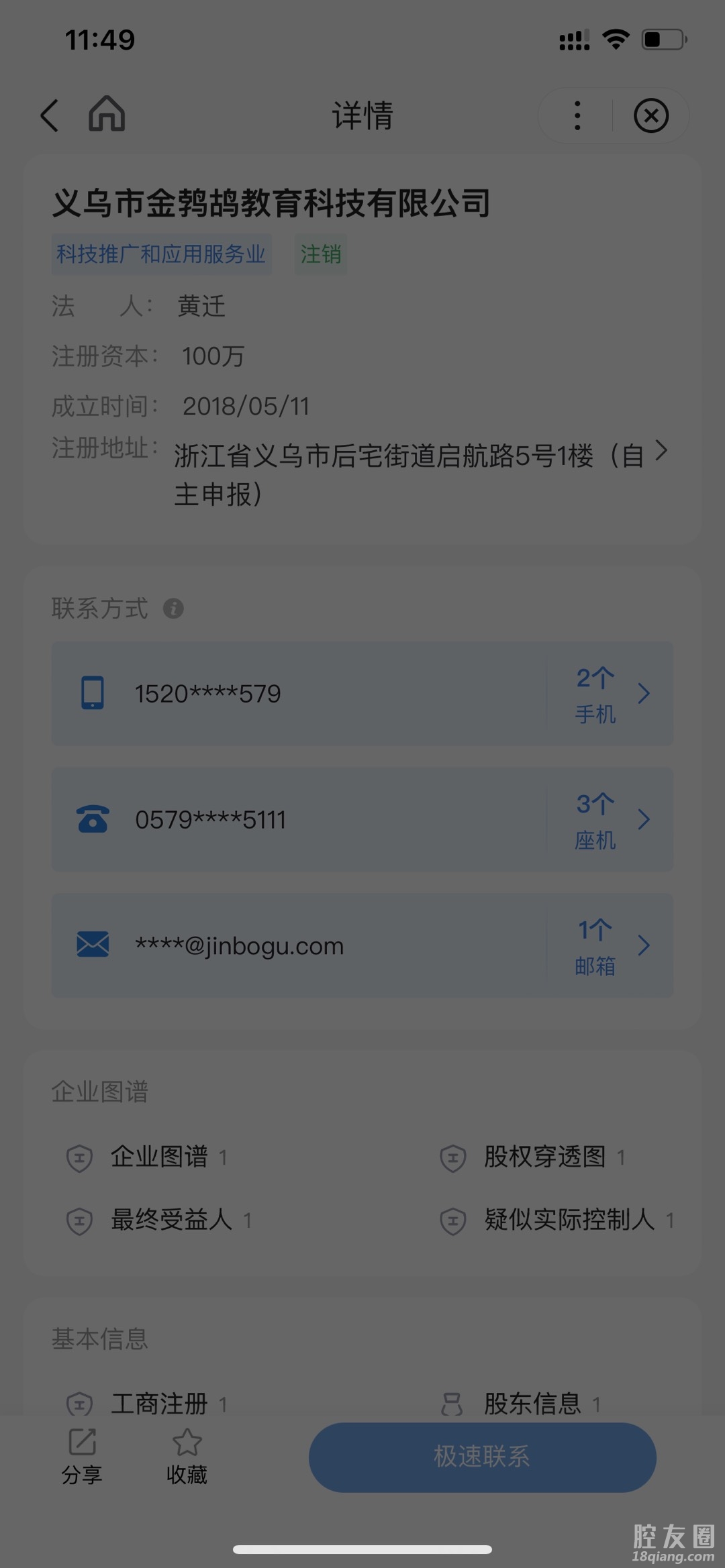Viewport: 725px width, 1568px height.
Task: Open the three-dot overflow menu
Action: click(577, 115)
